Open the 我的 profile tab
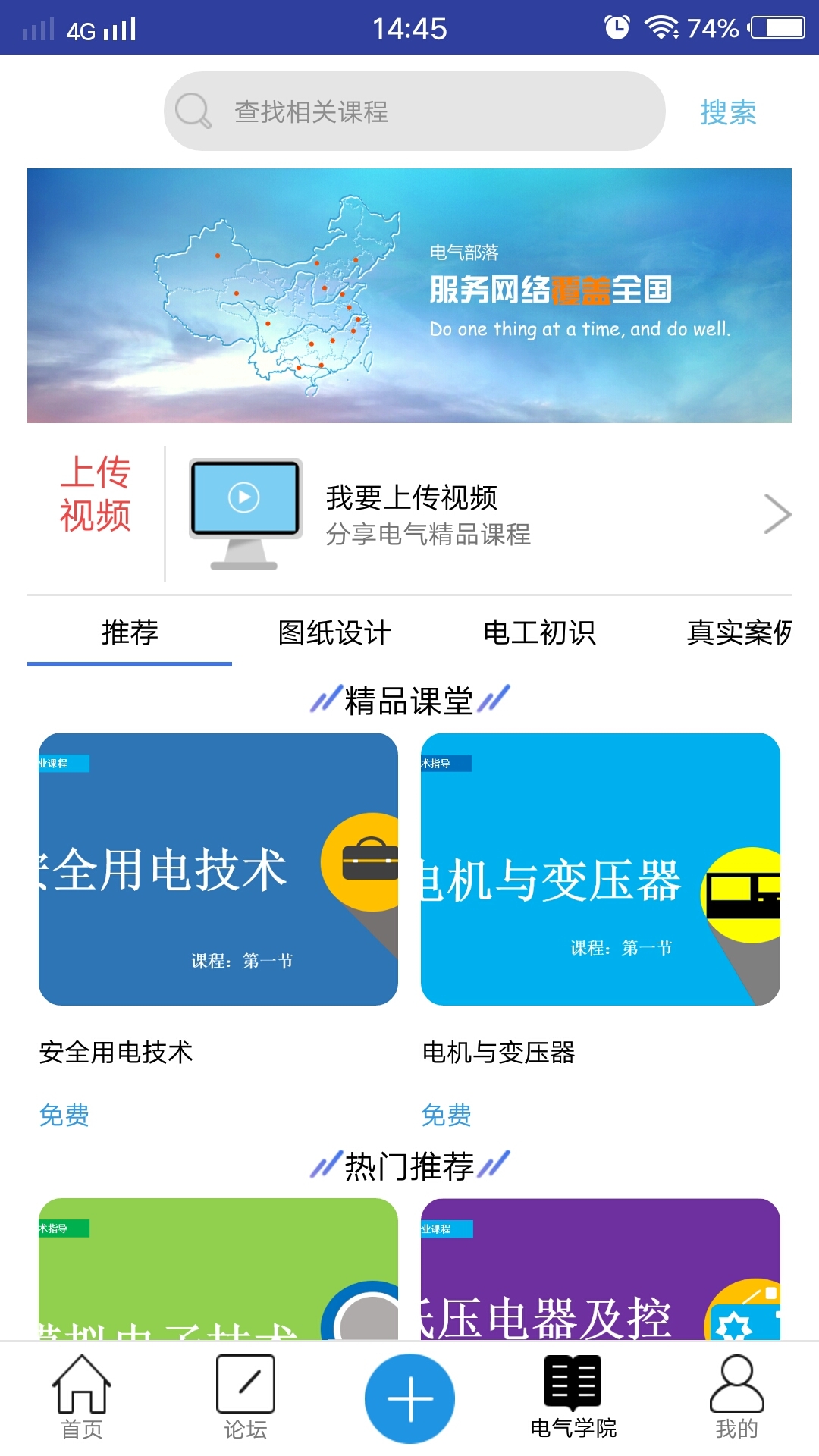This screenshot has width=819, height=1456. tap(736, 1397)
